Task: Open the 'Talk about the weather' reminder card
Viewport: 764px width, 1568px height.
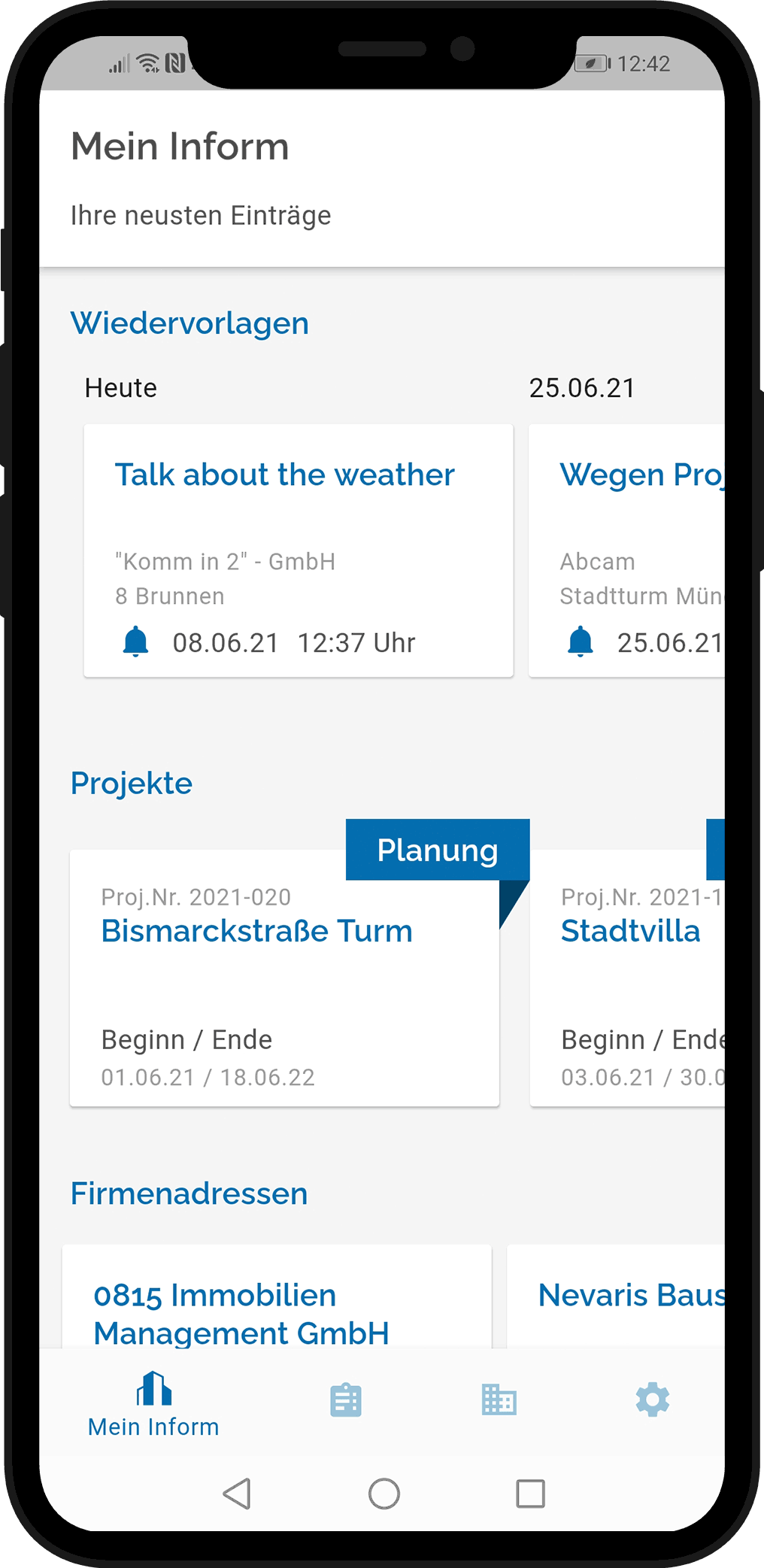Action: (299, 550)
